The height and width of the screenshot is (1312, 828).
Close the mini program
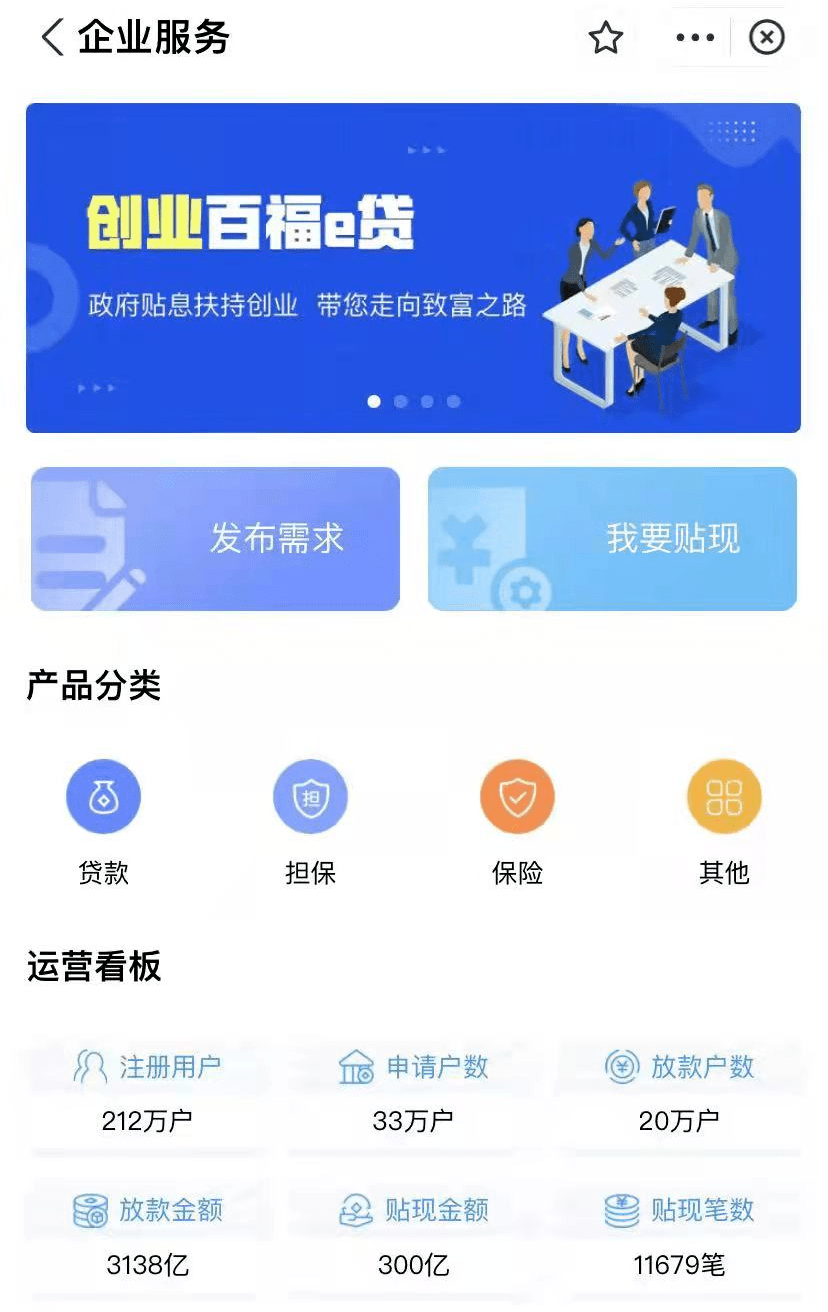coord(767,38)
